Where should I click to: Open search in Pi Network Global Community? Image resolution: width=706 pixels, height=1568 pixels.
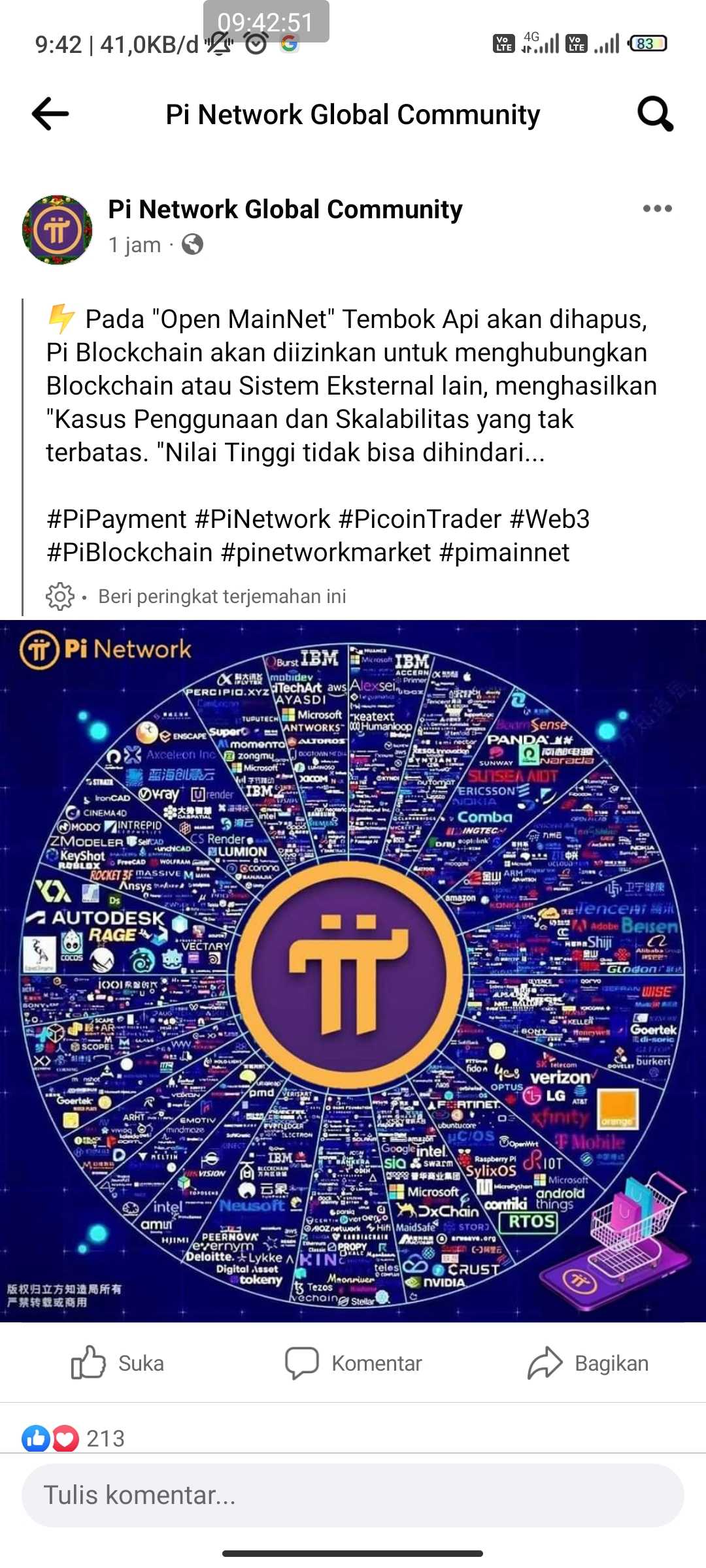[x=655, y=114]
